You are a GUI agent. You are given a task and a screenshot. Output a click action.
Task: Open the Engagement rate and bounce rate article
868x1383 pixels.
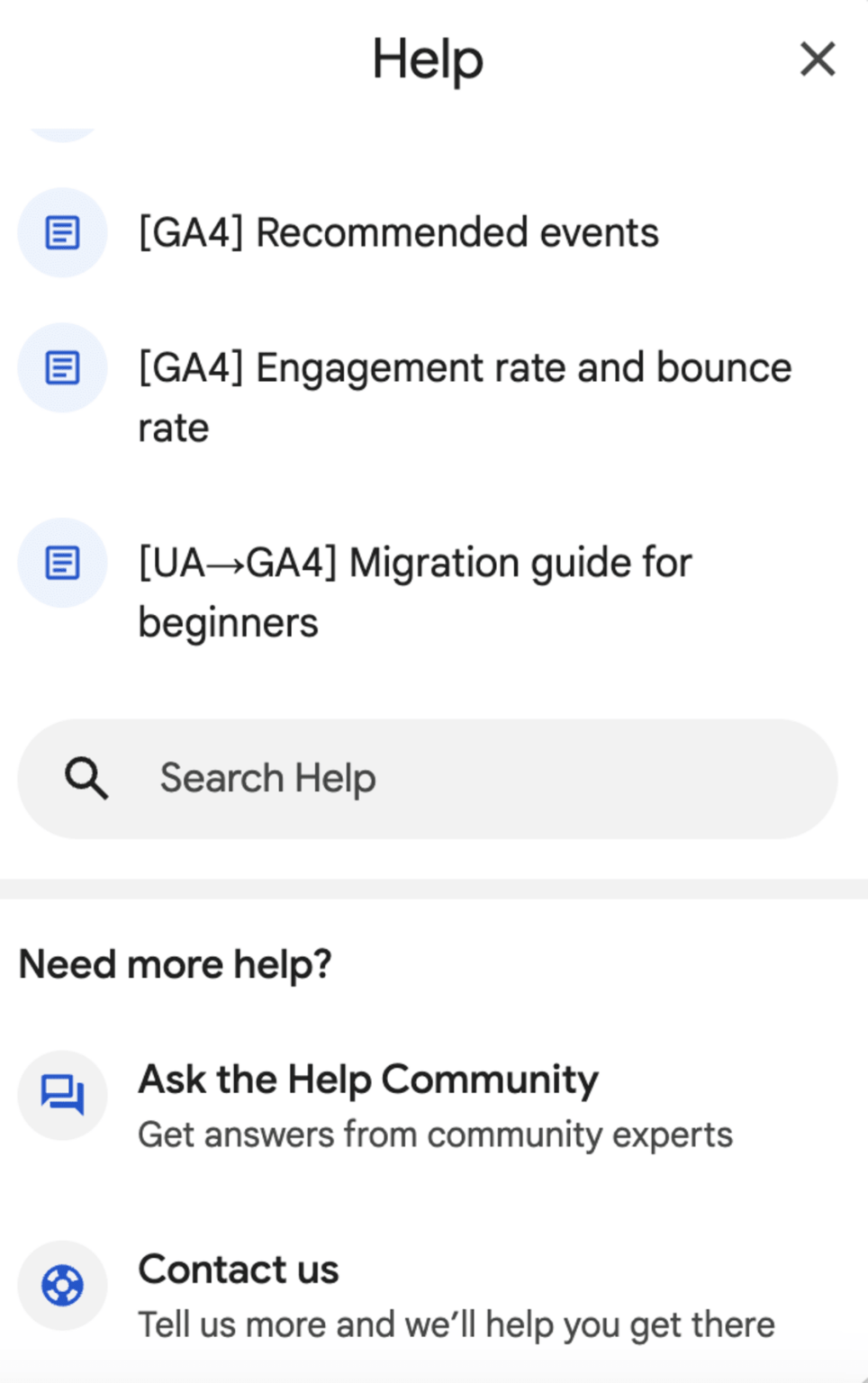(464, 396)
